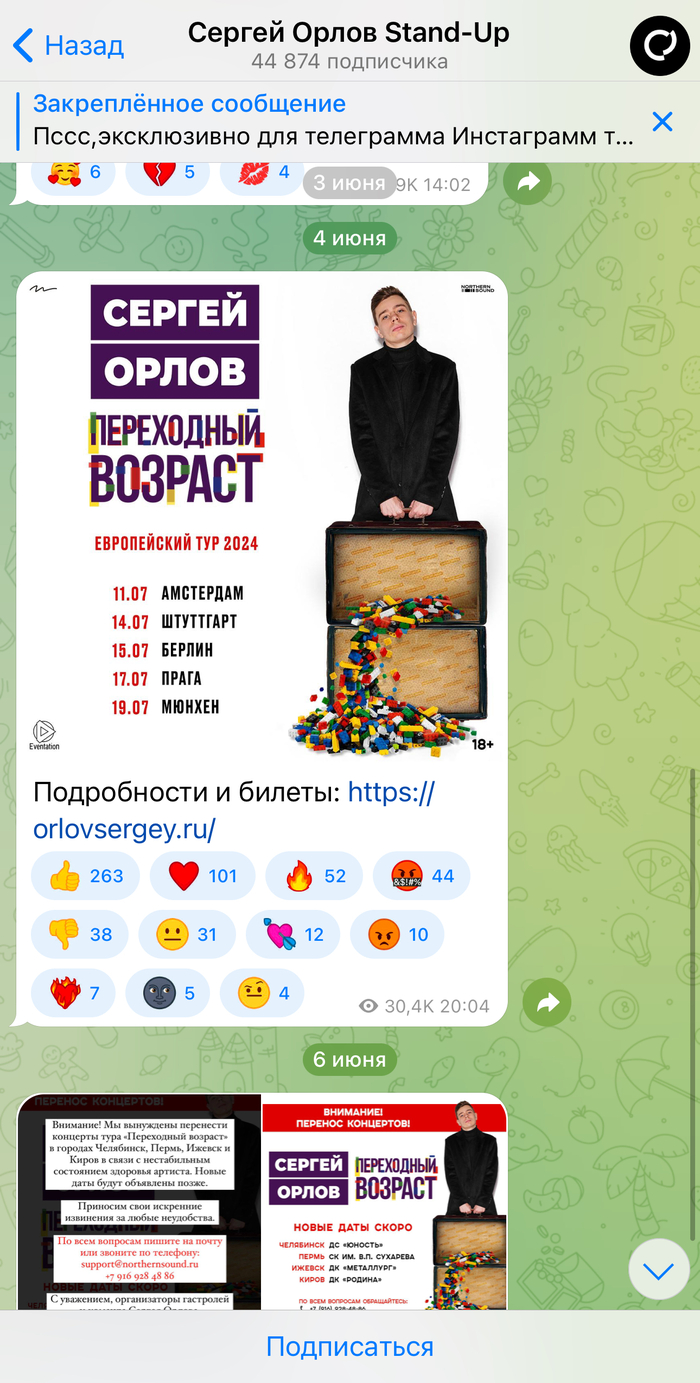Image resolution: width=700 pixels, height=1383 pixels.
Task: Open the European tour poster image
Action: [x=262, y=515]
